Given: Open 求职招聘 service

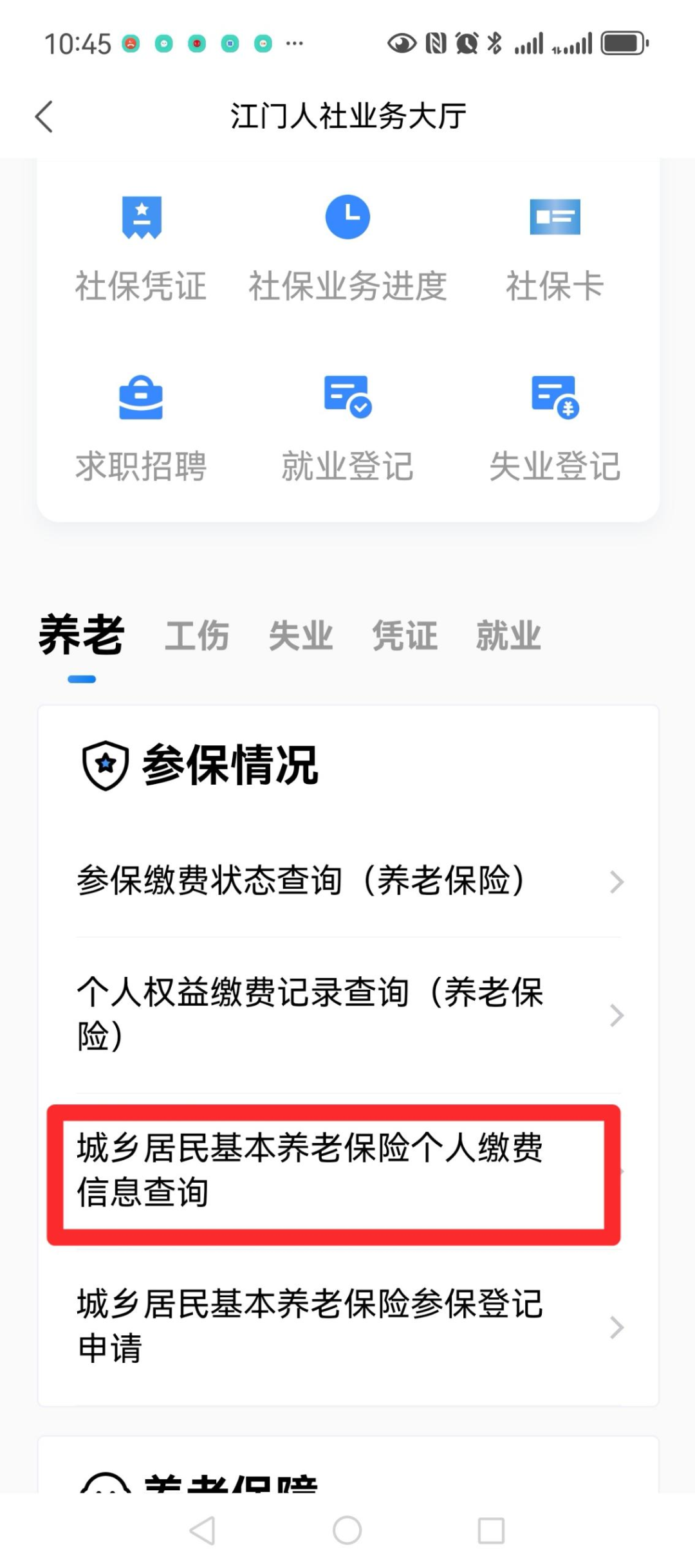Looking at the screenshot, I should pos(141,429).
